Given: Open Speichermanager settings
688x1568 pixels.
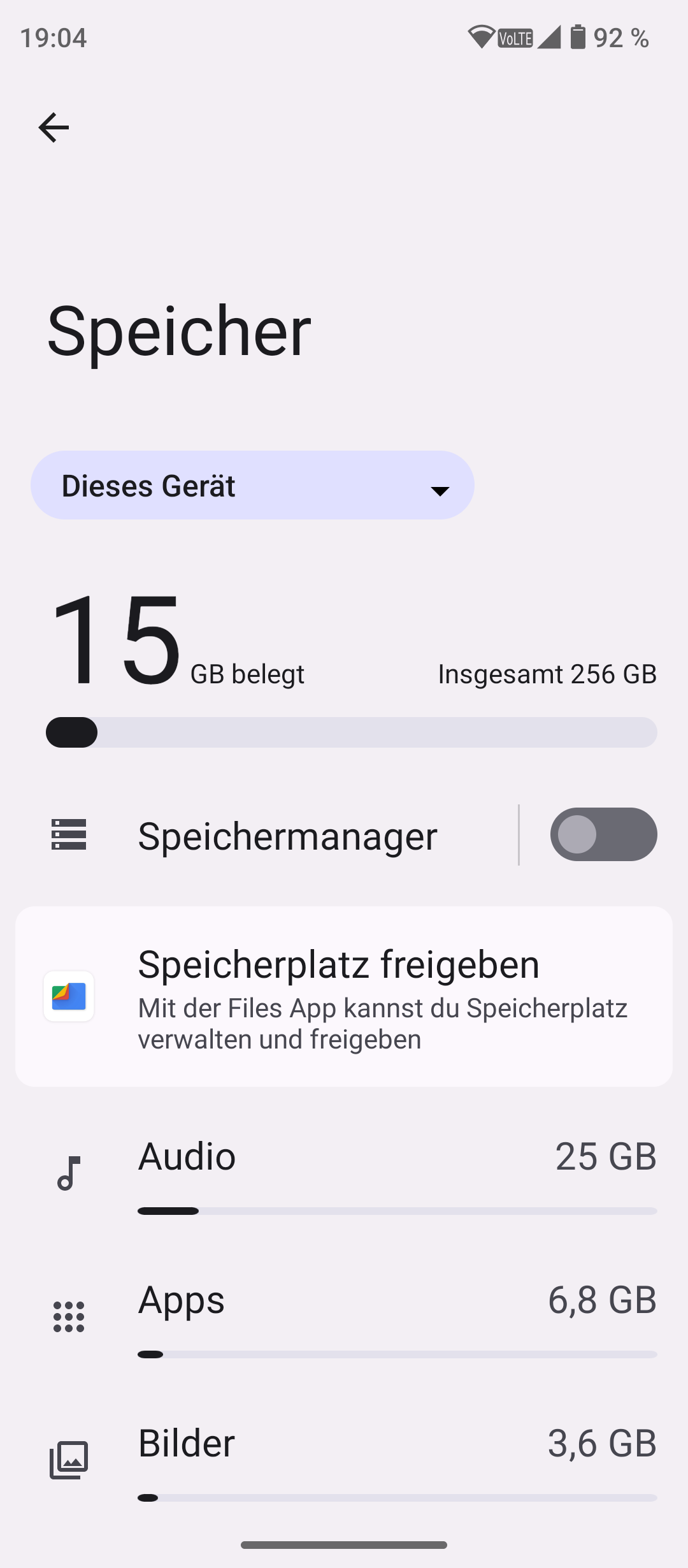Looking at the screenshot, I should (x=287, y=836).
